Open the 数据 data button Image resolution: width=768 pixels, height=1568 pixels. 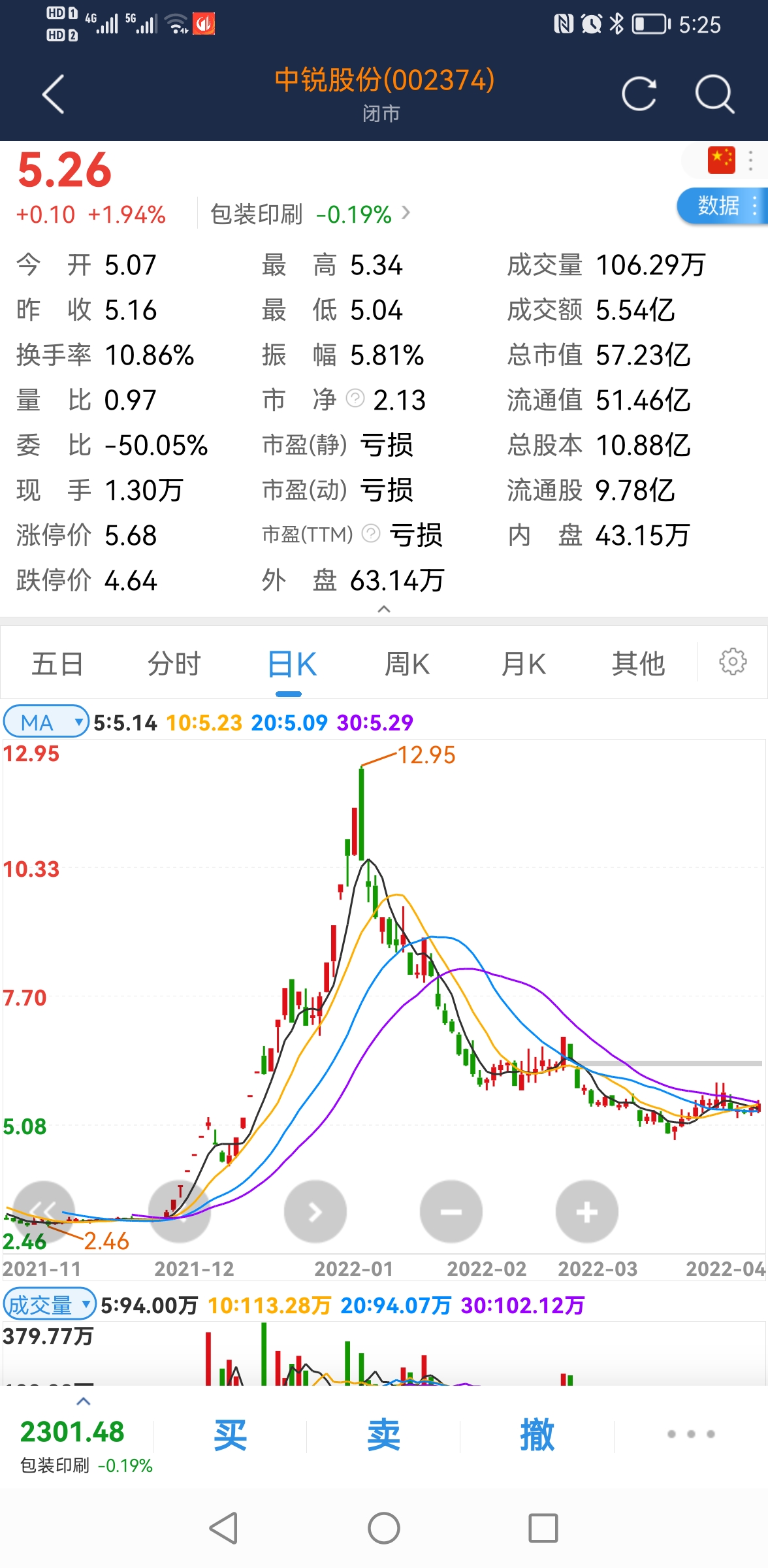click(722, 206)
